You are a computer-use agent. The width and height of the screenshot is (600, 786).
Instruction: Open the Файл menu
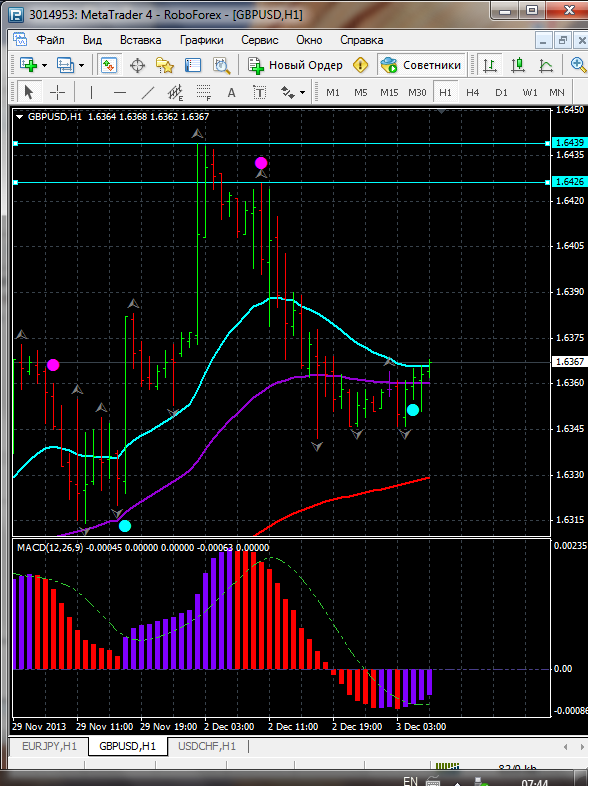(x=50, y=40)
